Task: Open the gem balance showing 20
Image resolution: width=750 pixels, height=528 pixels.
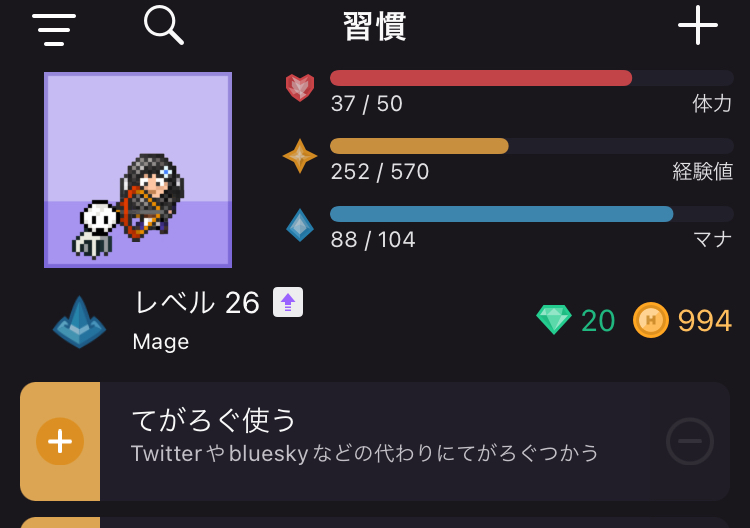Action: [x=576, y=320]
